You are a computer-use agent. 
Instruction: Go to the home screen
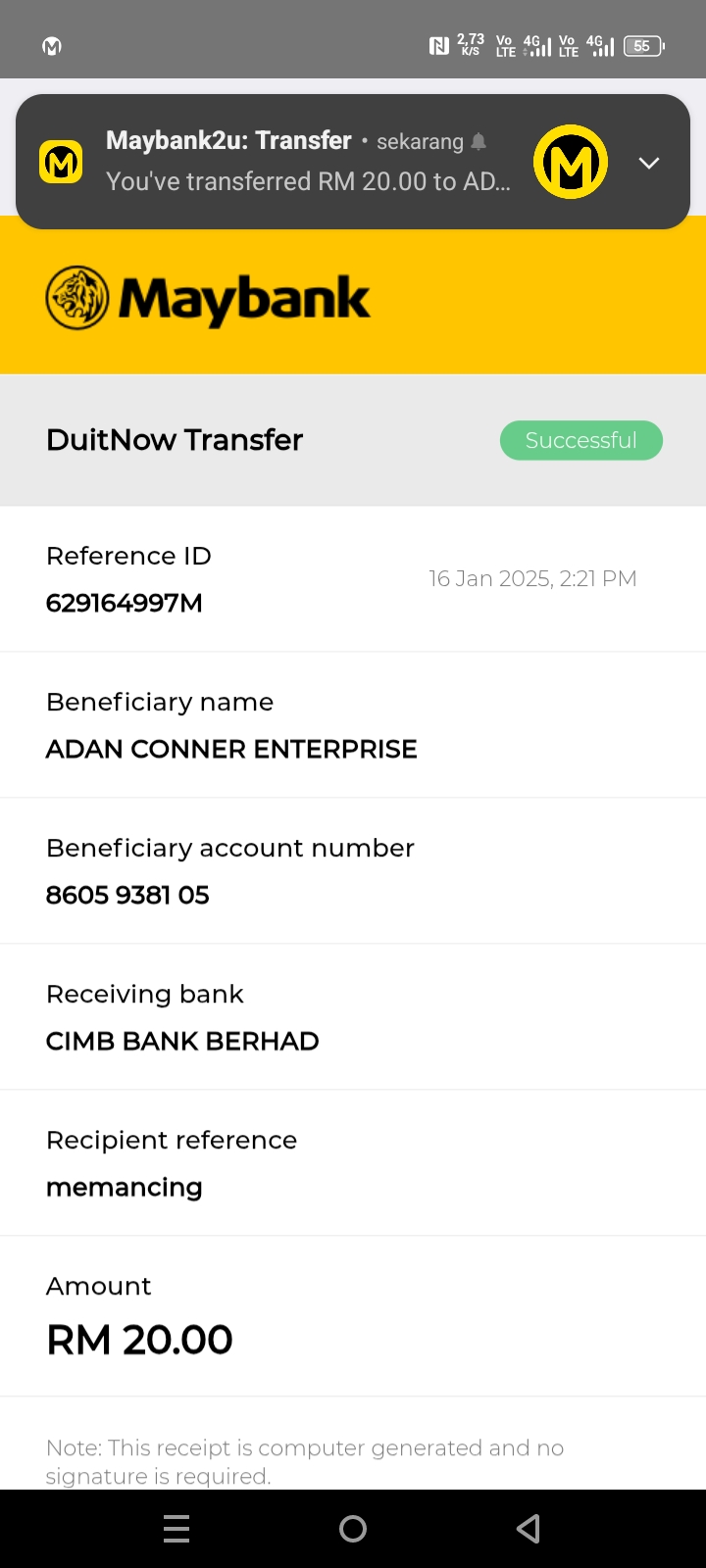(x=353, y=1529)
